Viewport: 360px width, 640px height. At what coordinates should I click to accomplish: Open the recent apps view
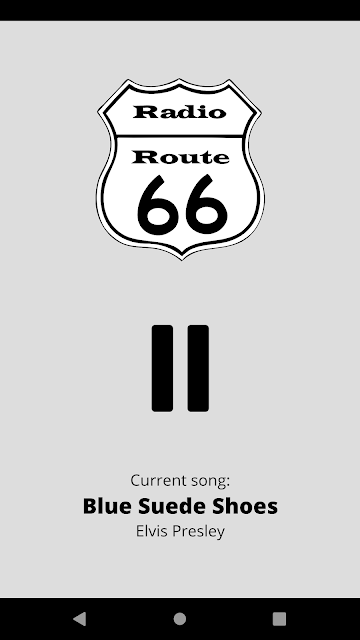pyautogui.click(x=280, y=619)
